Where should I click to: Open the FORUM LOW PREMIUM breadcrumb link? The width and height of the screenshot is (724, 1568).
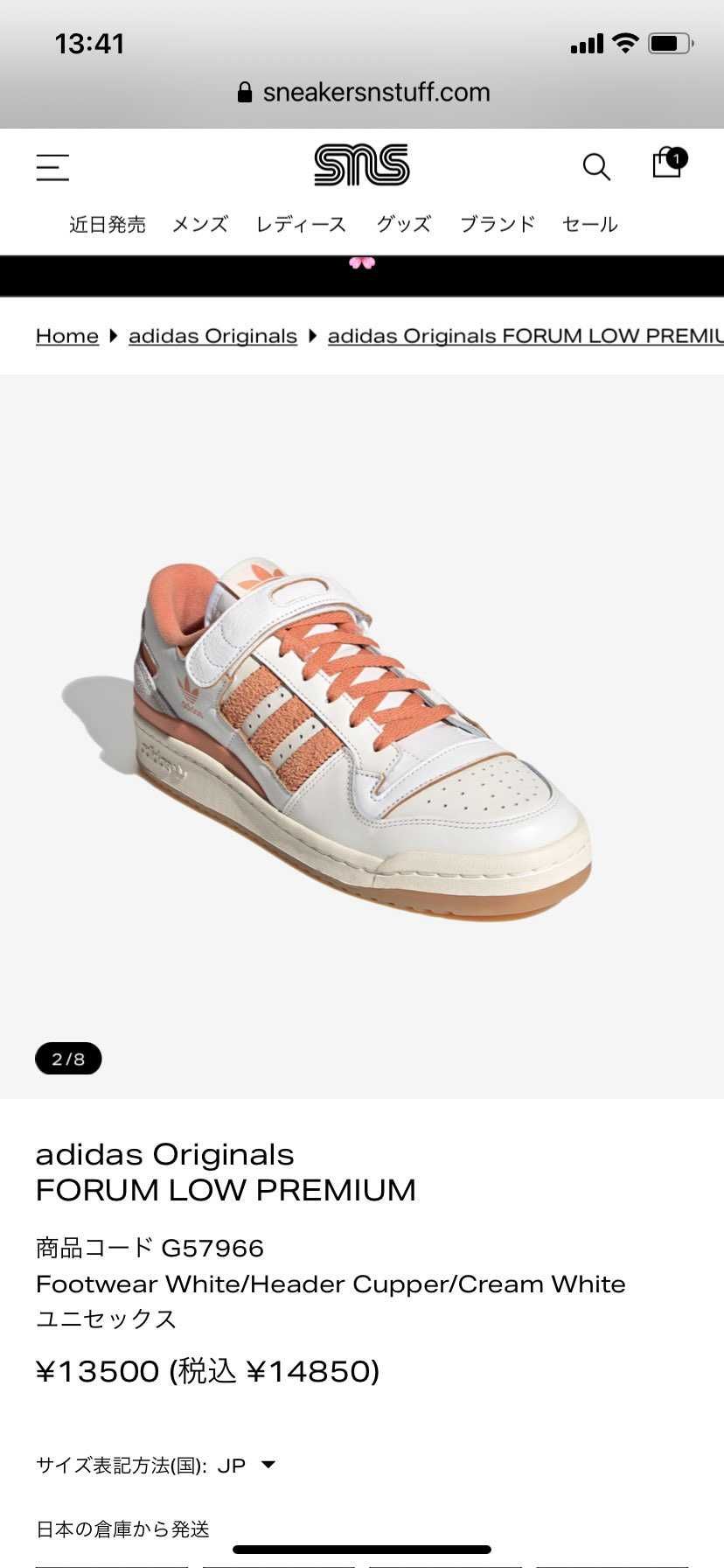[x=525, y=336]
